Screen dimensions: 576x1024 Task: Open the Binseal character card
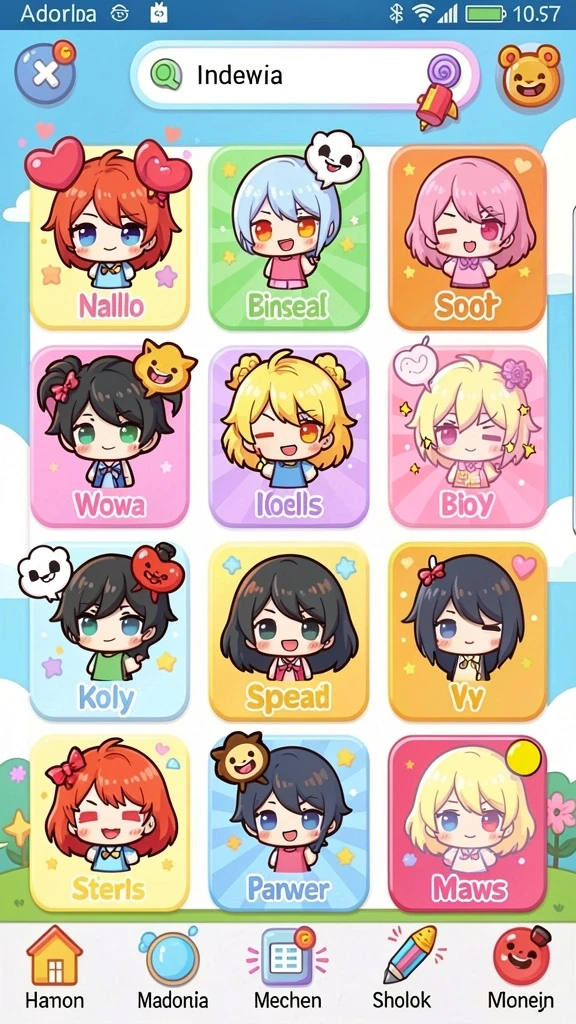pyautogui.click(x=289, y=238)
